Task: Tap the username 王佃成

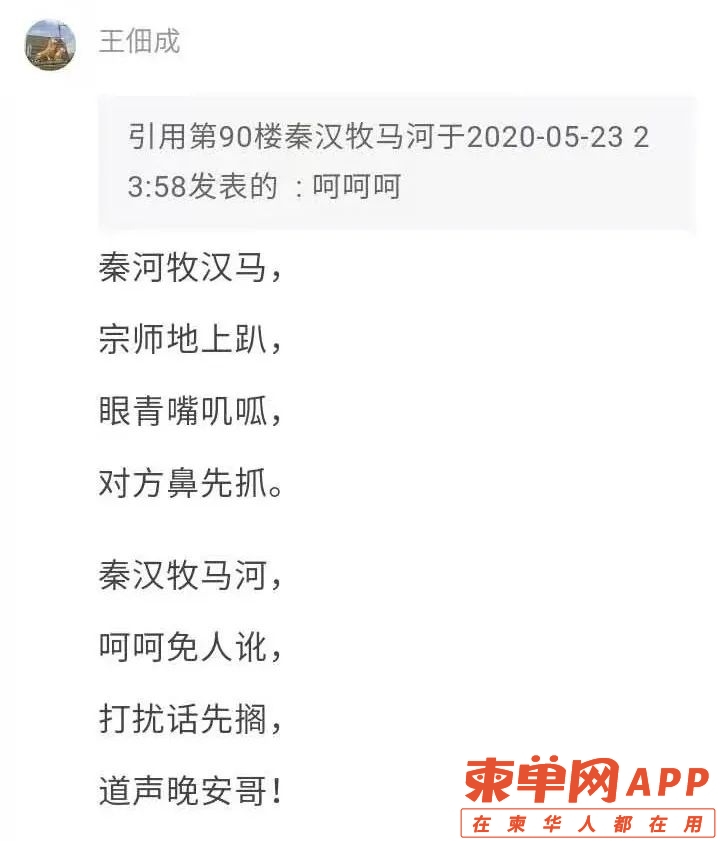Action: (139, 41)
